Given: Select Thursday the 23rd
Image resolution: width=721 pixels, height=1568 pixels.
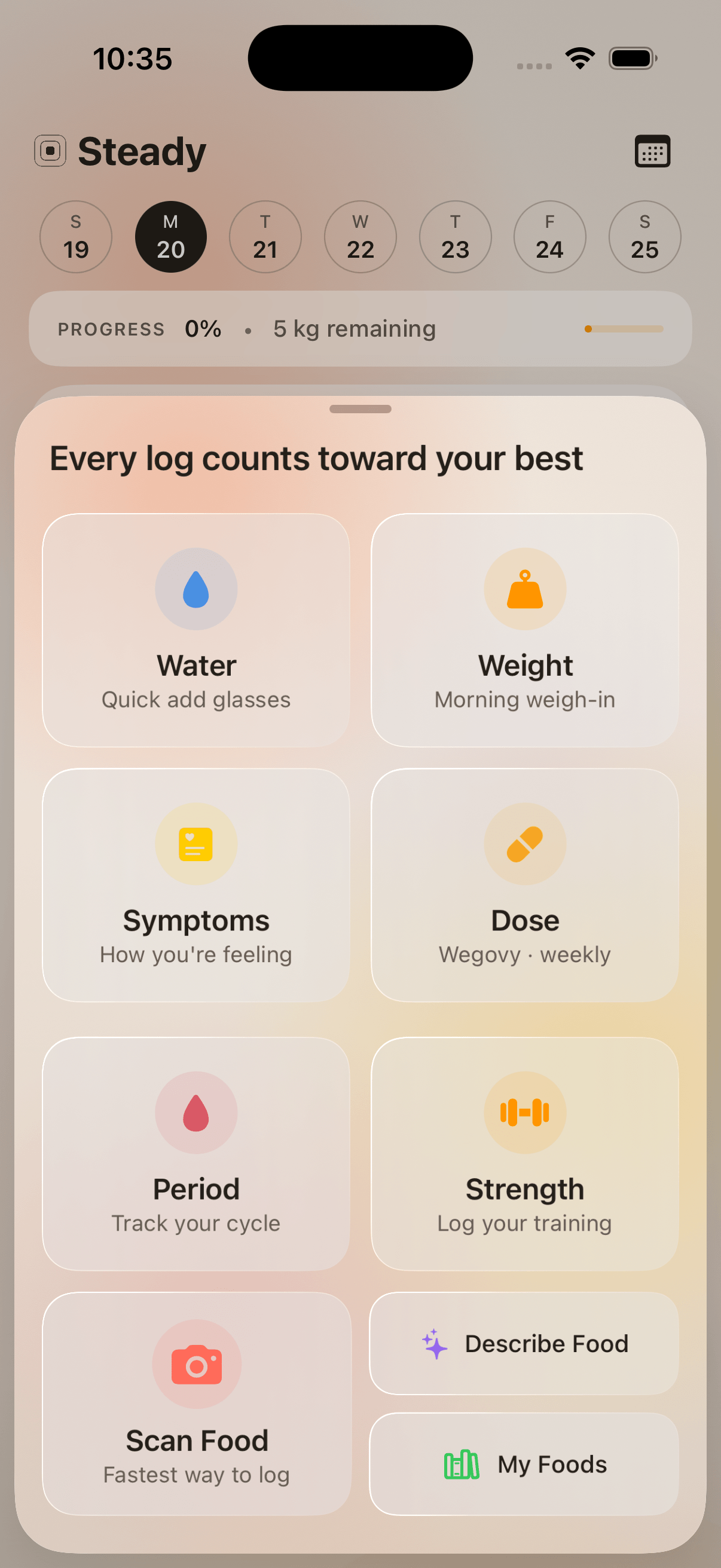Looking at the screenshot, I should point(455,237).
